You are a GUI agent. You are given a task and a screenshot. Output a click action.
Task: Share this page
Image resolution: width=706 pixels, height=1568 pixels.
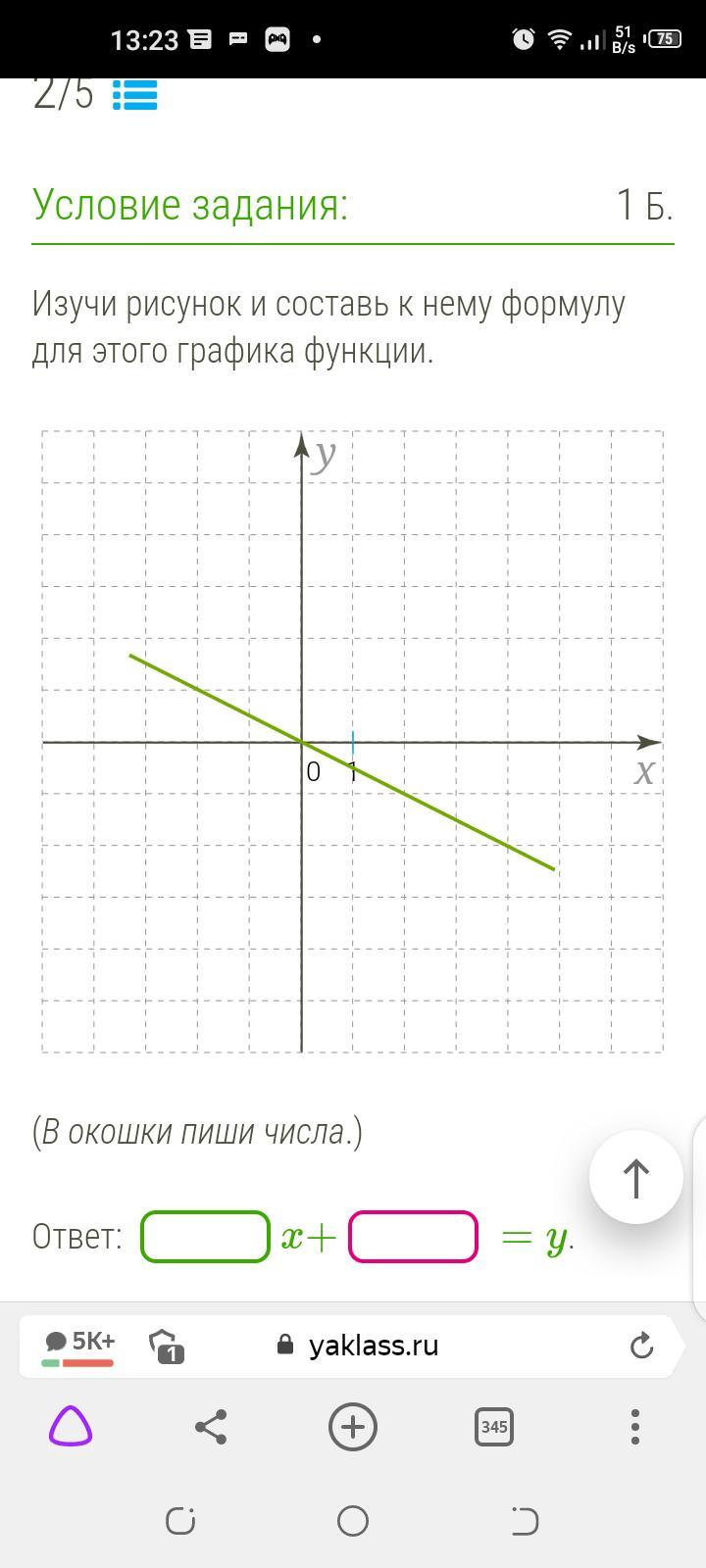pos(211,1427)
